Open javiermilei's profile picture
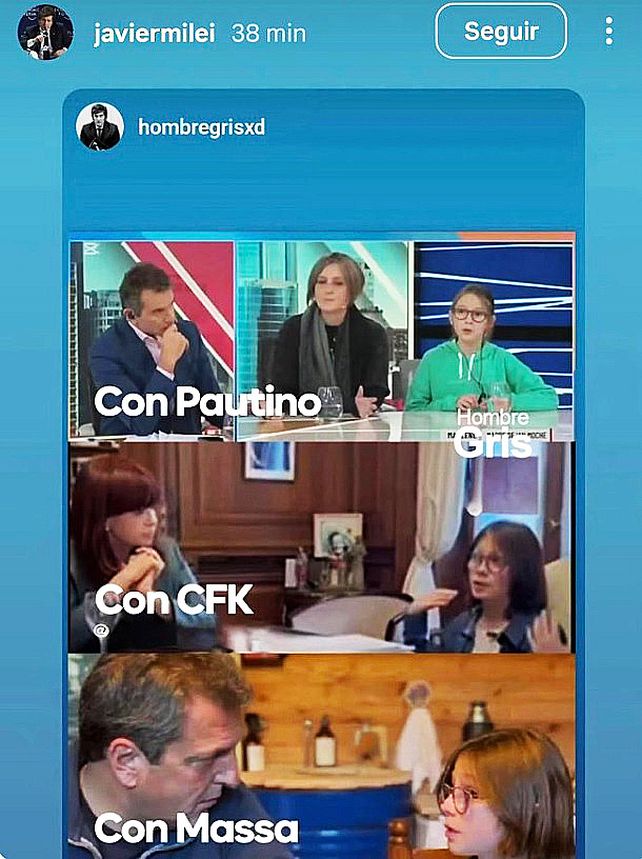This screenshot has height=859, width=642. point(45,32)
